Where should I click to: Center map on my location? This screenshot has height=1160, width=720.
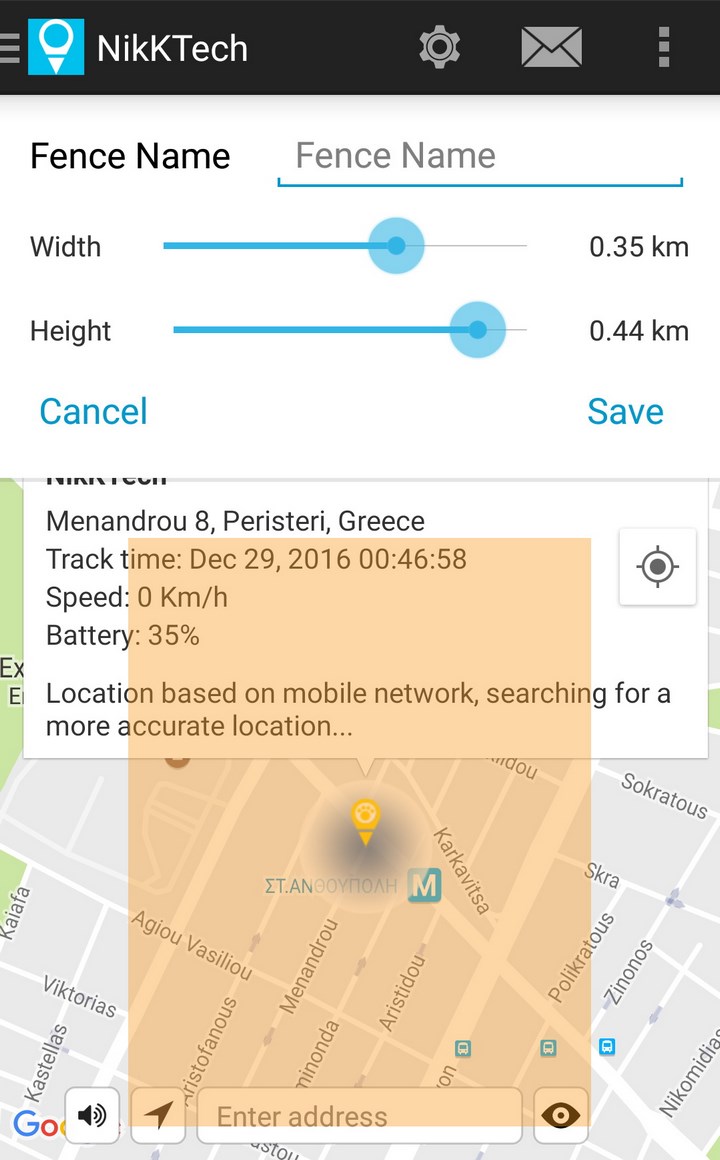coord(657,567)
